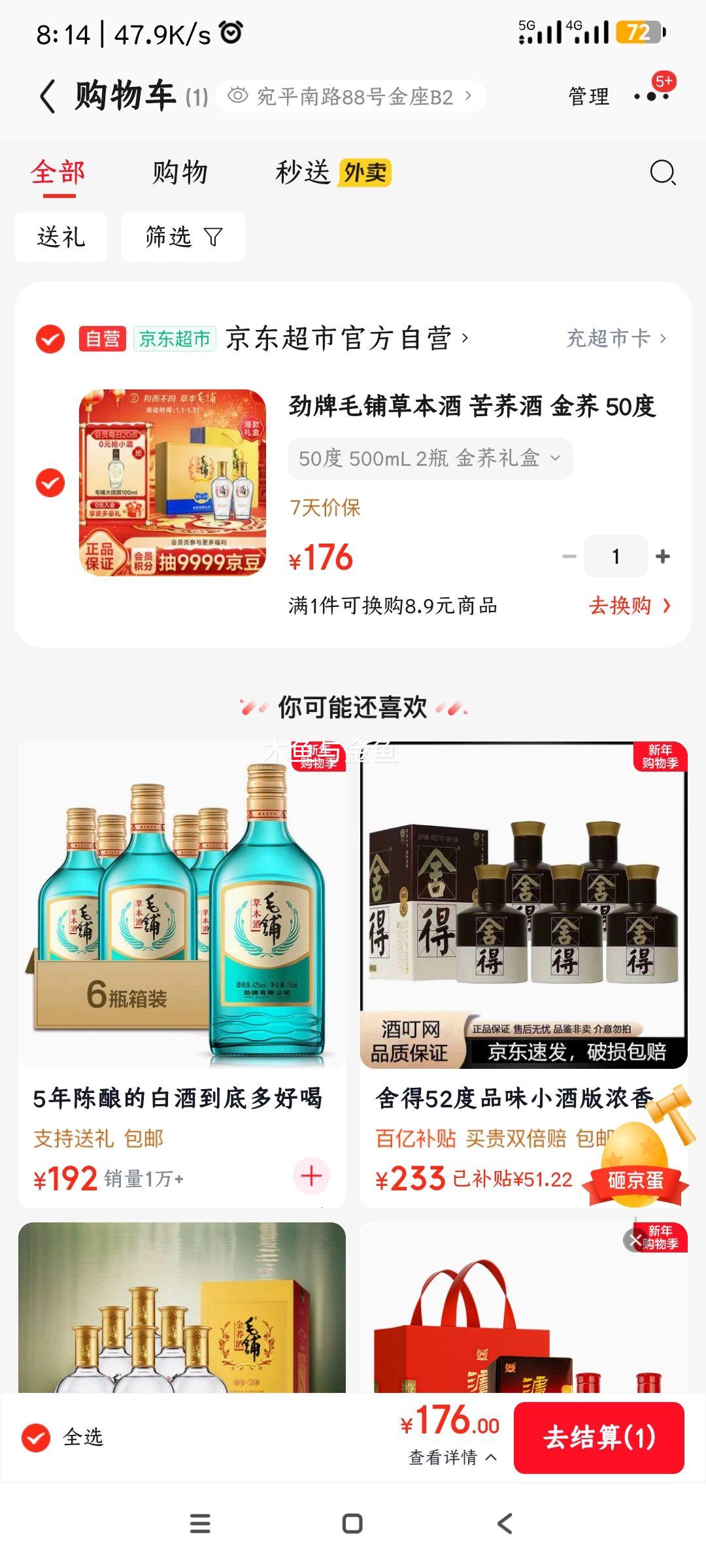Screen dimensions: 706x1568
Task: Open the 50度 500mL 2瓶 variant dropdown
Action: tap(430, 459)
